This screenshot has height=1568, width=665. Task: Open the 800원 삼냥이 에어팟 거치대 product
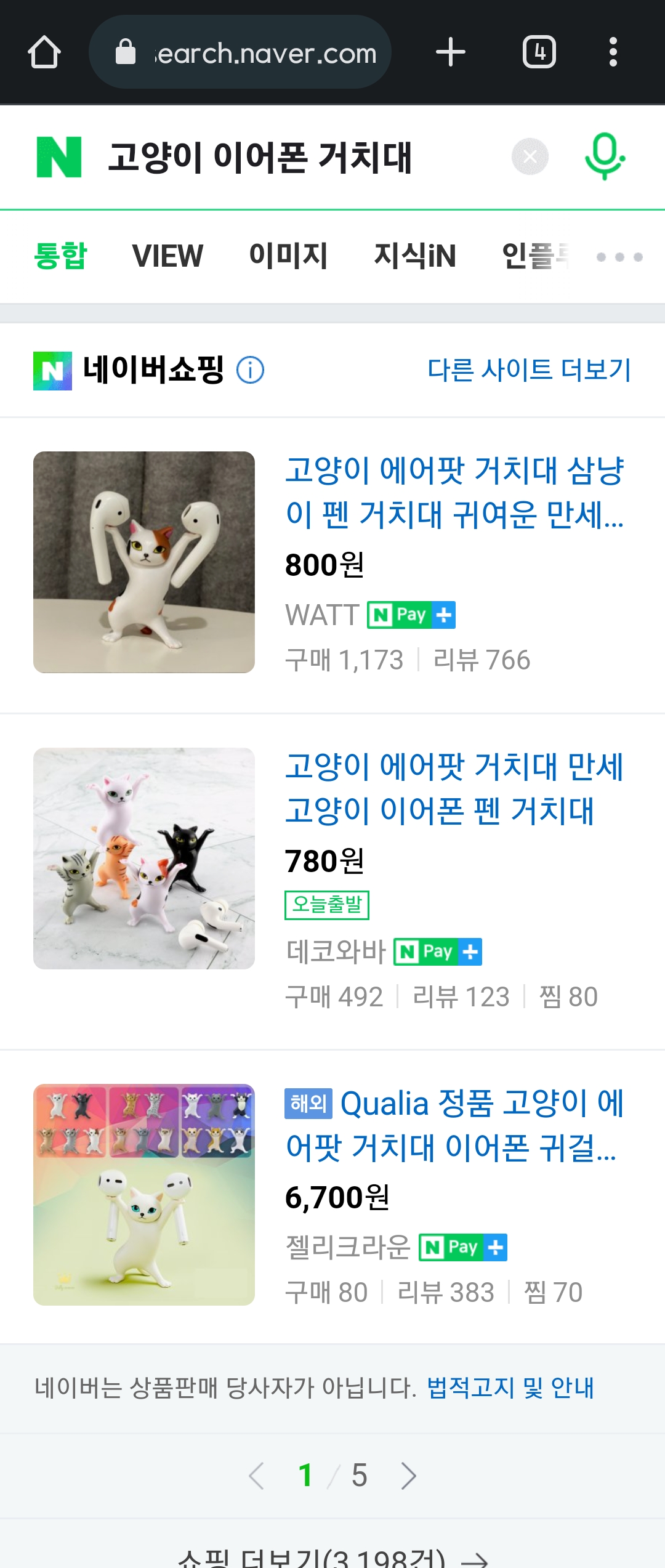[454, 492]
